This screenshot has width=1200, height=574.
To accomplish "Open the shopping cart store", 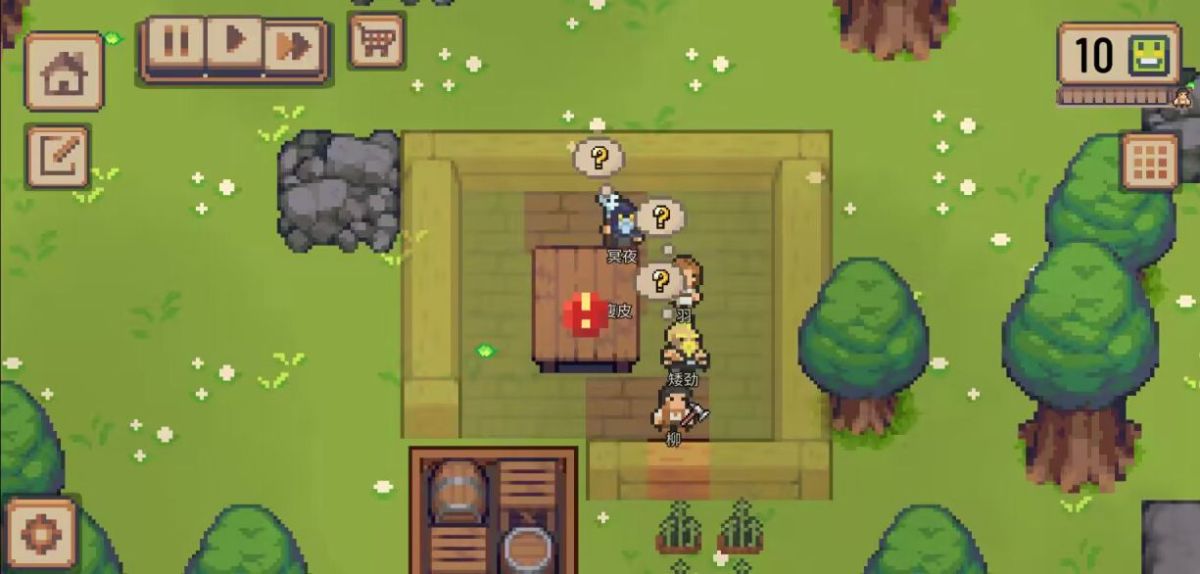I will coord(376,42).
